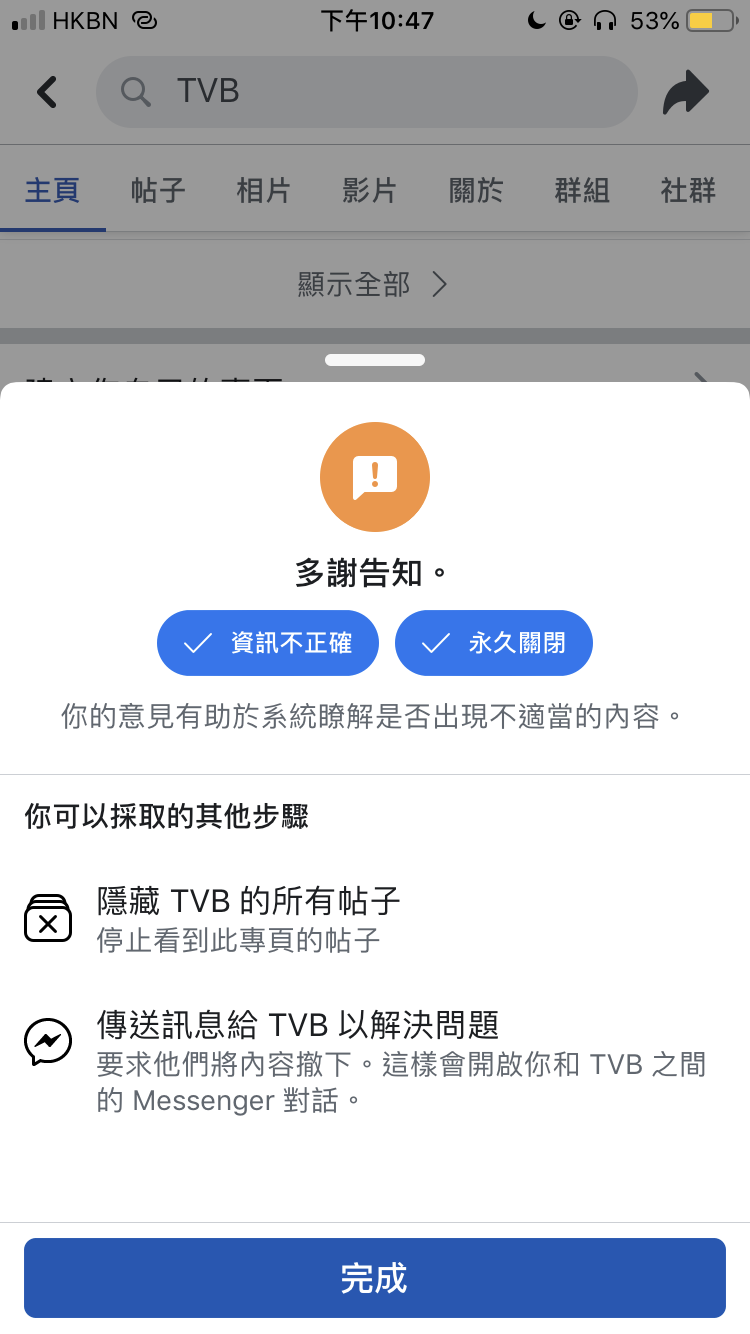Switch to the 相片 tab
Screen dimensions: 750x1334
pyautogui.click(x=264, y=190)
